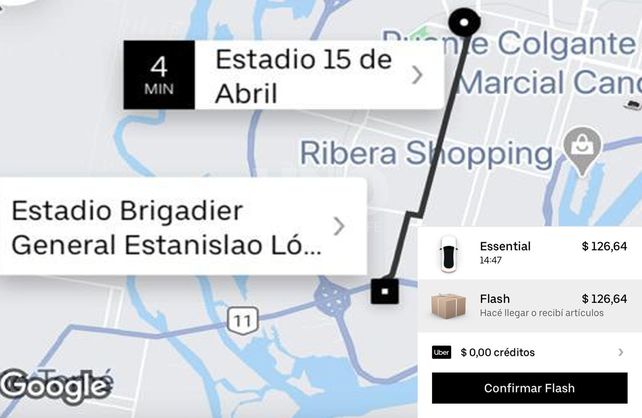642x418 pixels.
Task: Select the Essential ride option
Action: [529, 253]
